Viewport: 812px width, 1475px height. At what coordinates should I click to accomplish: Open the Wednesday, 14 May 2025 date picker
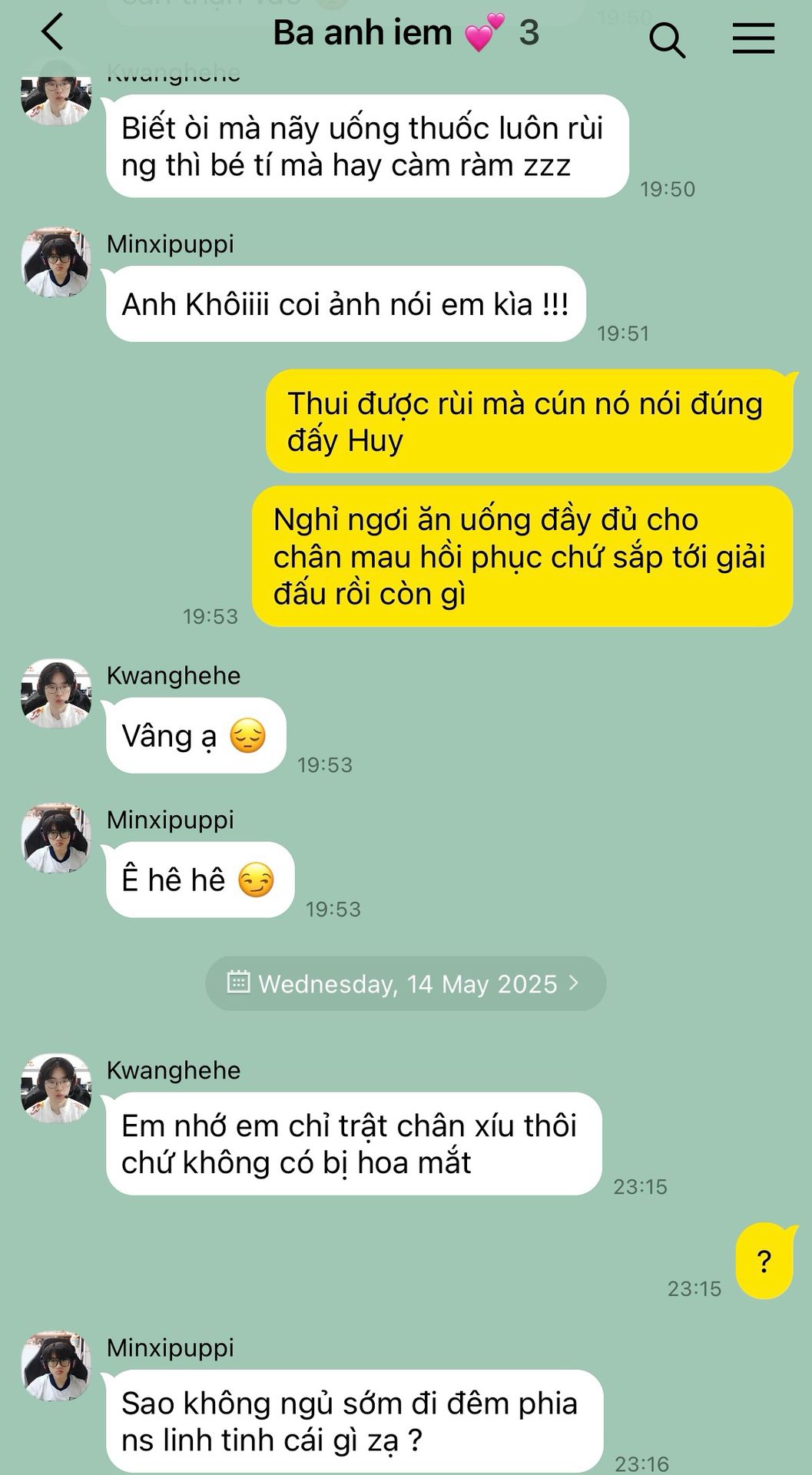[x=406, y=983]
